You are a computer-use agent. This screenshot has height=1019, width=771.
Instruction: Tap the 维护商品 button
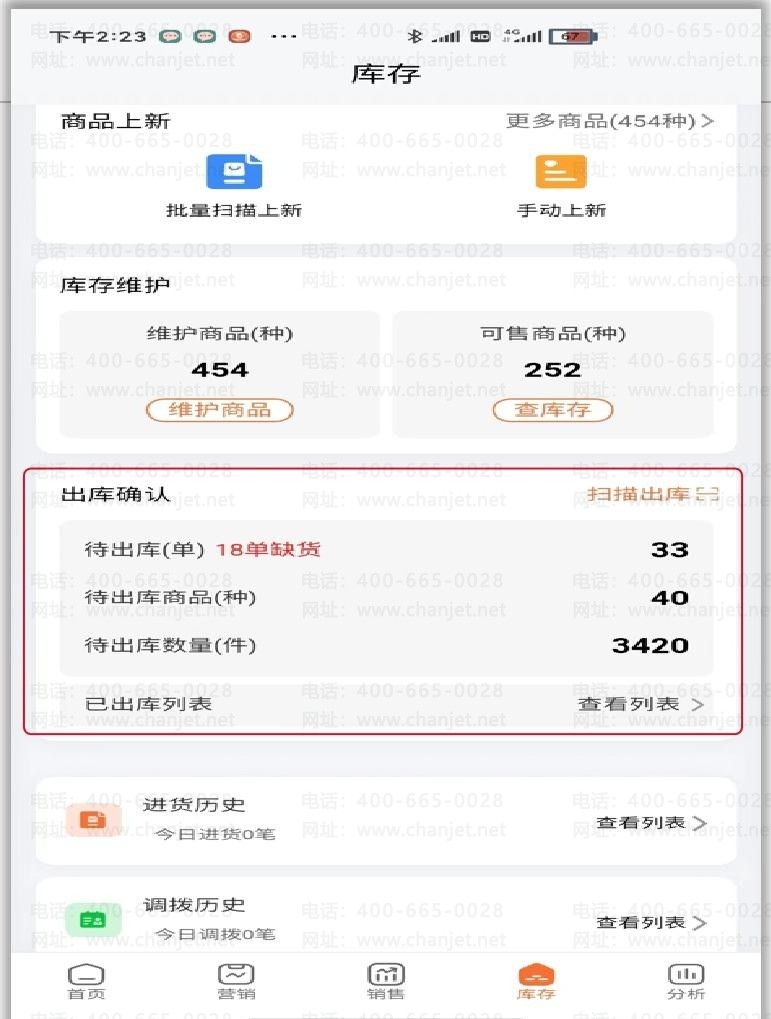(220, 410)
